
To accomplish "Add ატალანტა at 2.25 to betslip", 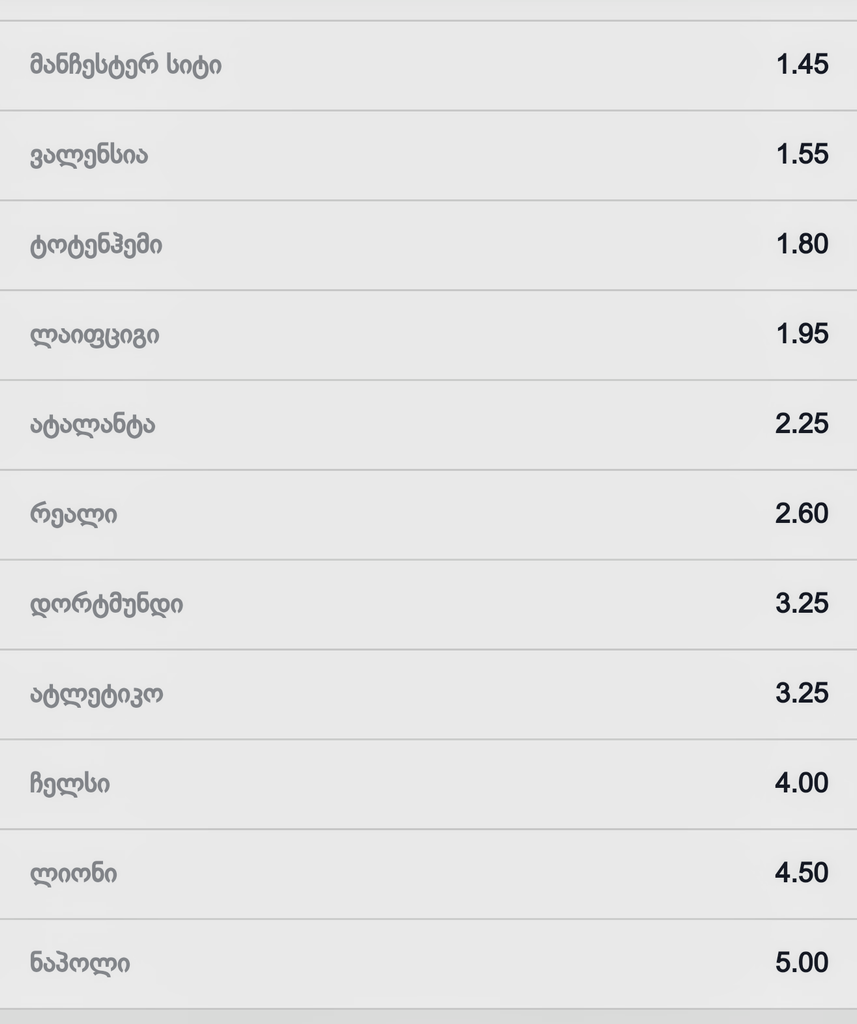I will coord(428,424).
